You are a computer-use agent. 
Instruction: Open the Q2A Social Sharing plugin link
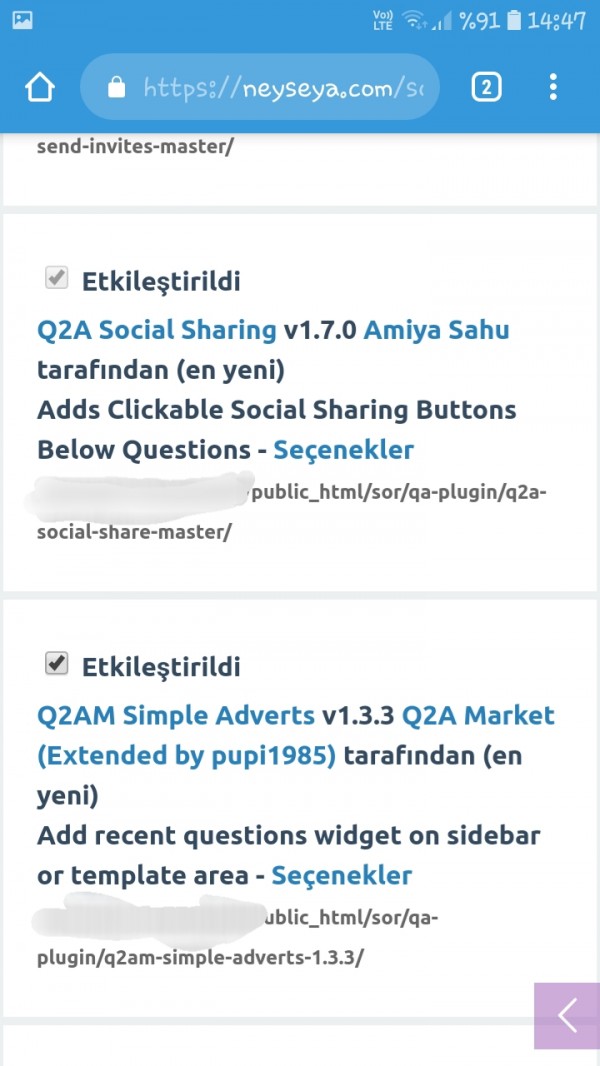coord(156,329)
